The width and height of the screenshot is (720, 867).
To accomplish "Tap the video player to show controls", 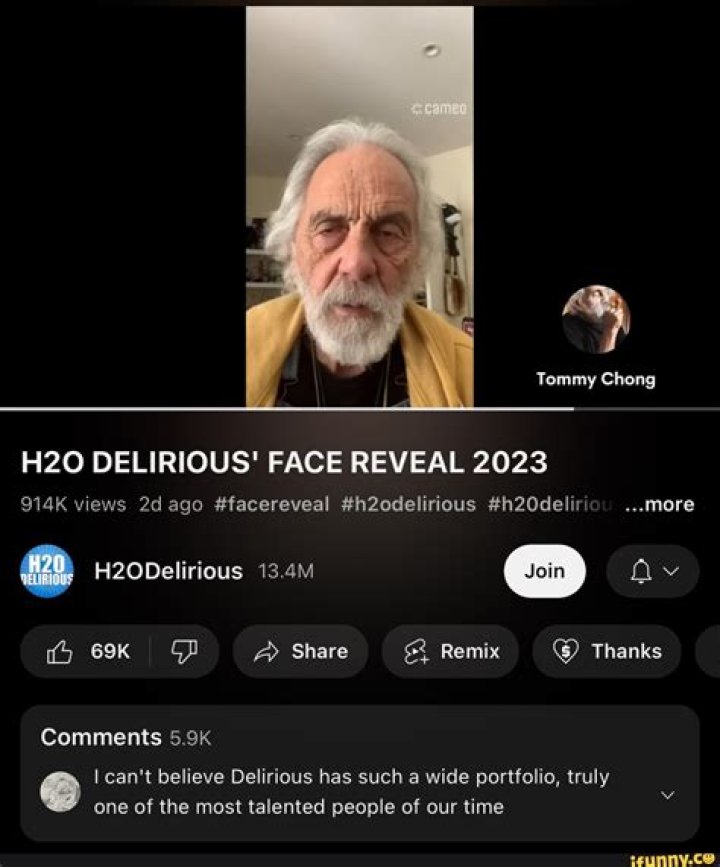I will click(x=359, y=207).
